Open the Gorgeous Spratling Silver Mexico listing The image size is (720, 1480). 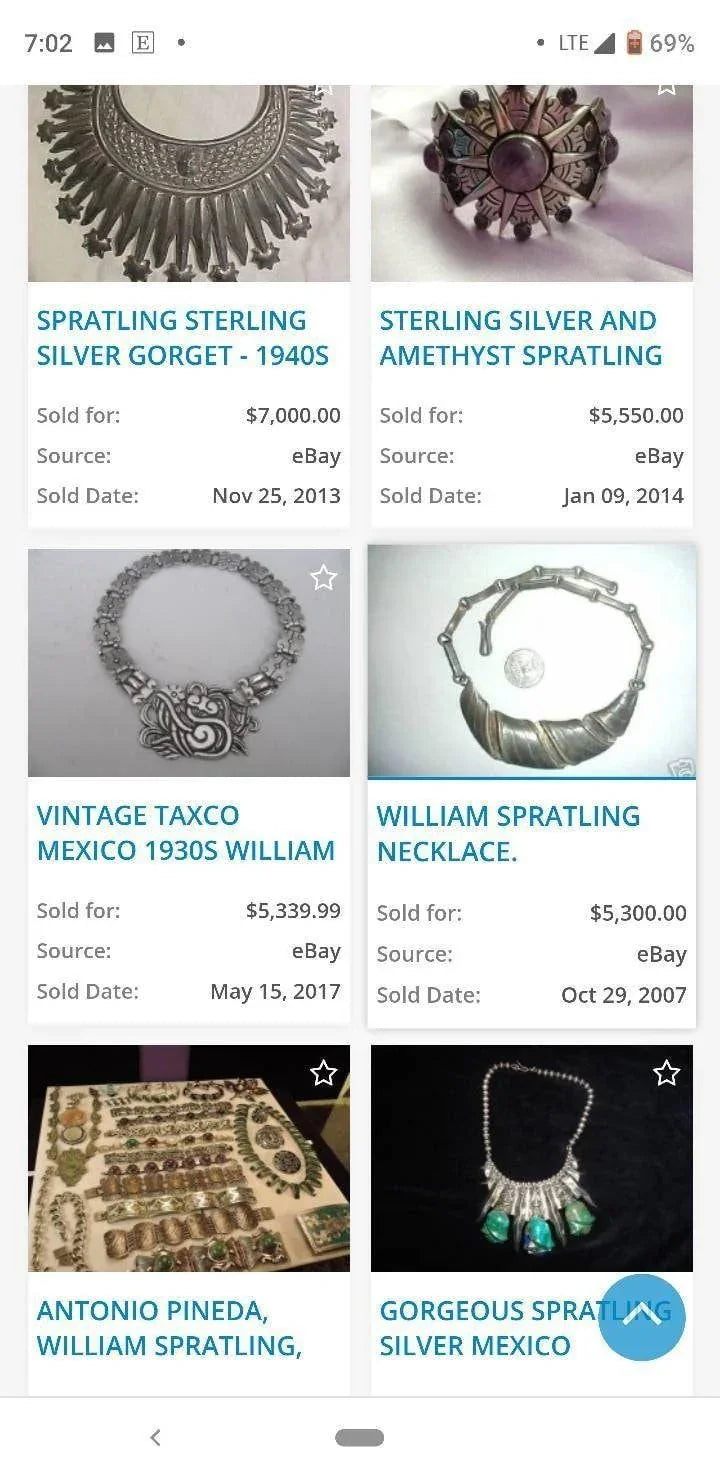(x=480, y=1328)
